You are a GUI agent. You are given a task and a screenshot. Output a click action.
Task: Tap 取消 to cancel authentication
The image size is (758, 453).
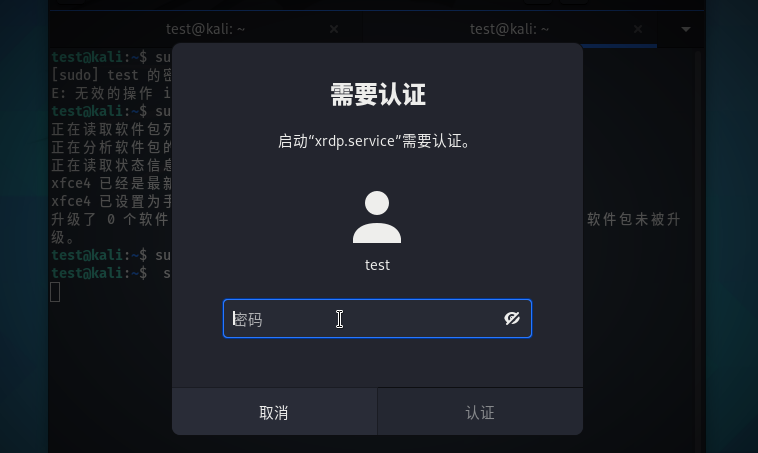(x=274, y=412)
